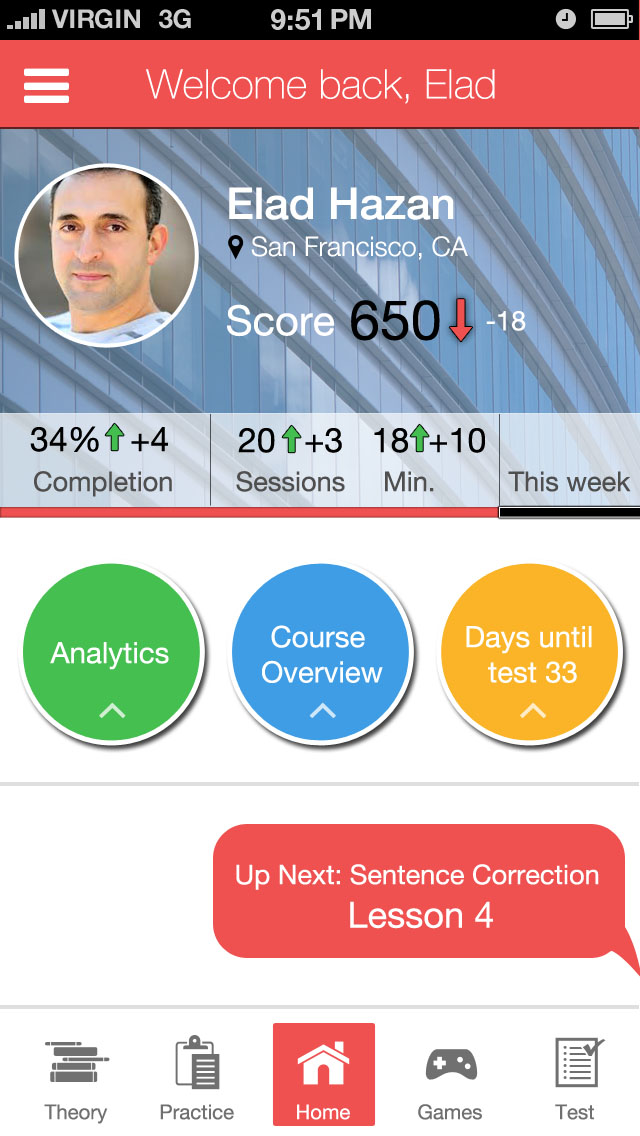
Task: Expand the Analytics circle
Action: [111, 656]
